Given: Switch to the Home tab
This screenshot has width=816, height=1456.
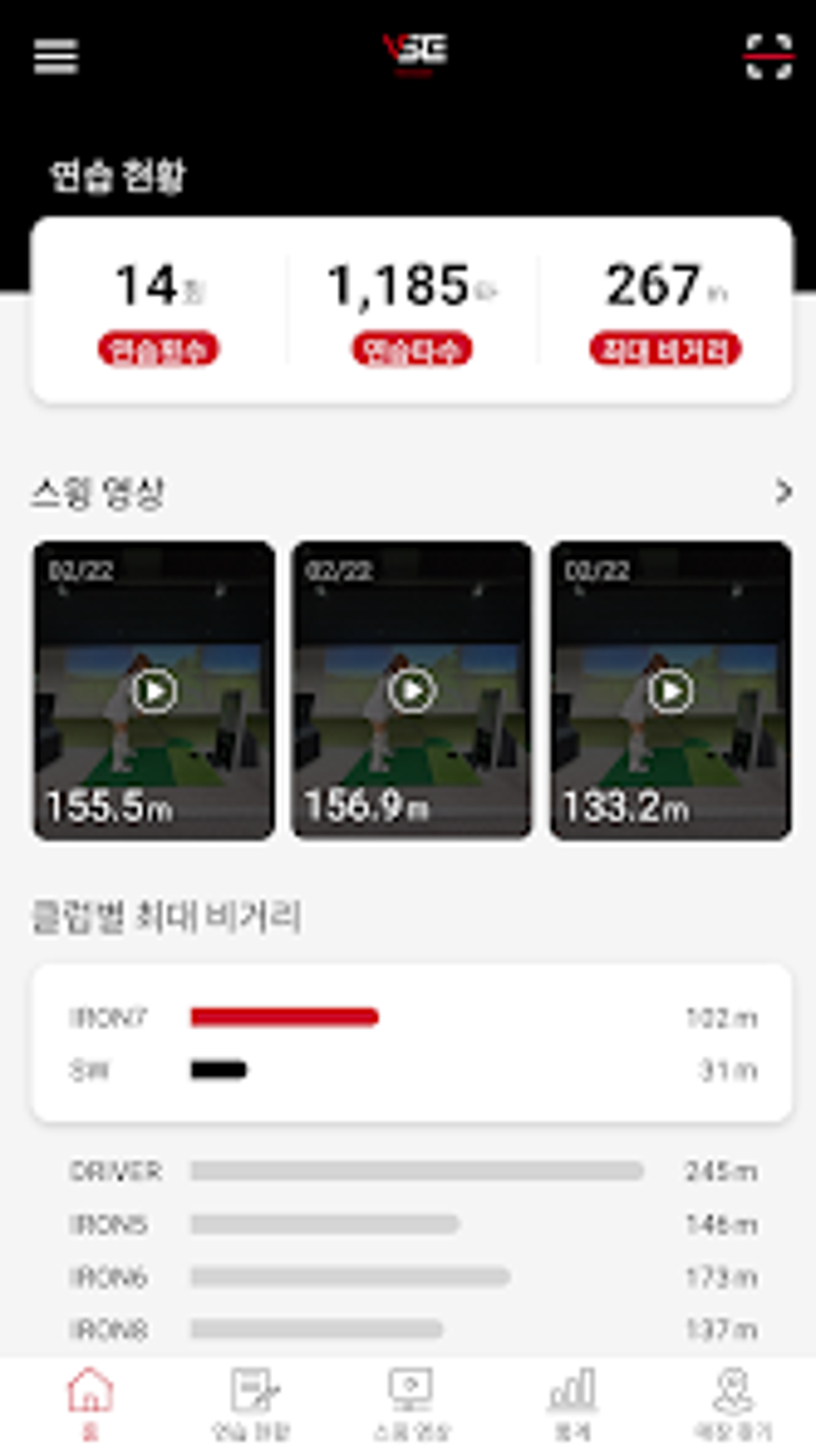Looking at the screenshot, I should tap(90, 1405).
